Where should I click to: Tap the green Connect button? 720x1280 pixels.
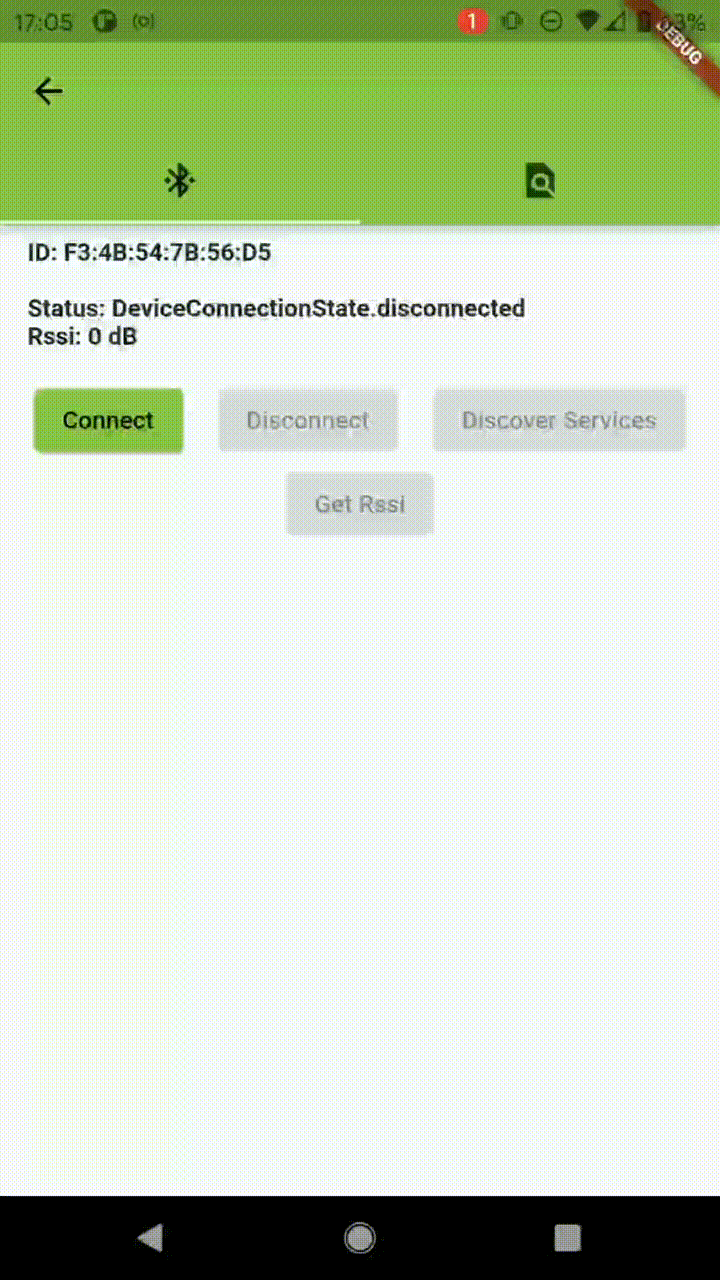pos(108,421)
